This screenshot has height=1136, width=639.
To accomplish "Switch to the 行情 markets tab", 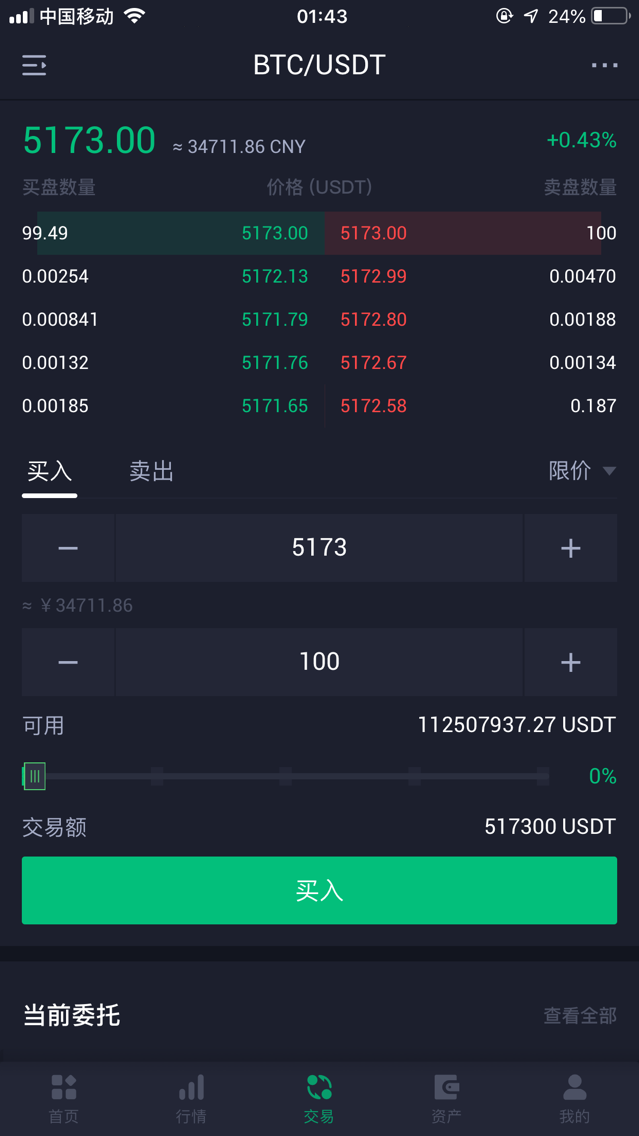I will 191,1098.
